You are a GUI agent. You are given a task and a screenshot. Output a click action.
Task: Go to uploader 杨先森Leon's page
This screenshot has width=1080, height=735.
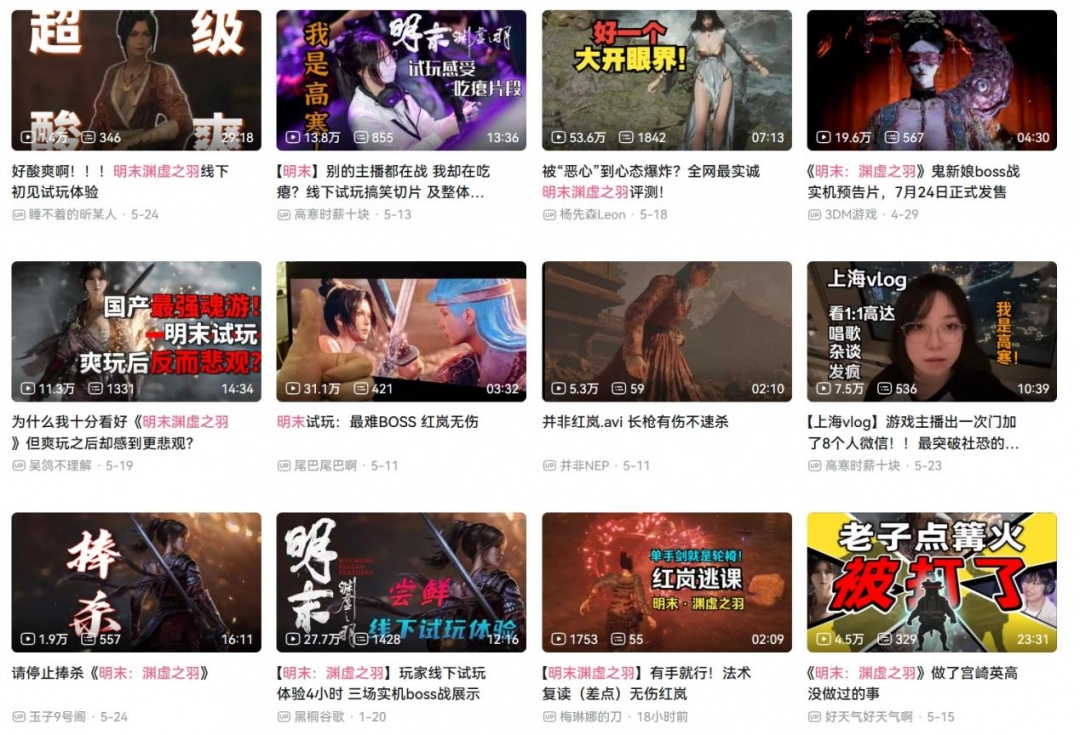tap(592, 215)
